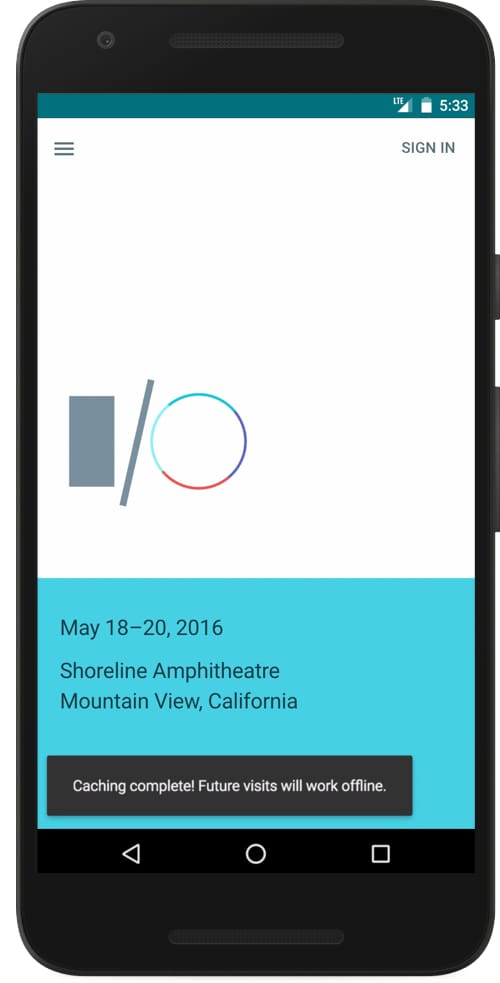The width and height of the screenshot is (500, 983).
Task: Open recent apps with the square button
Action: (x=380, y=853)
